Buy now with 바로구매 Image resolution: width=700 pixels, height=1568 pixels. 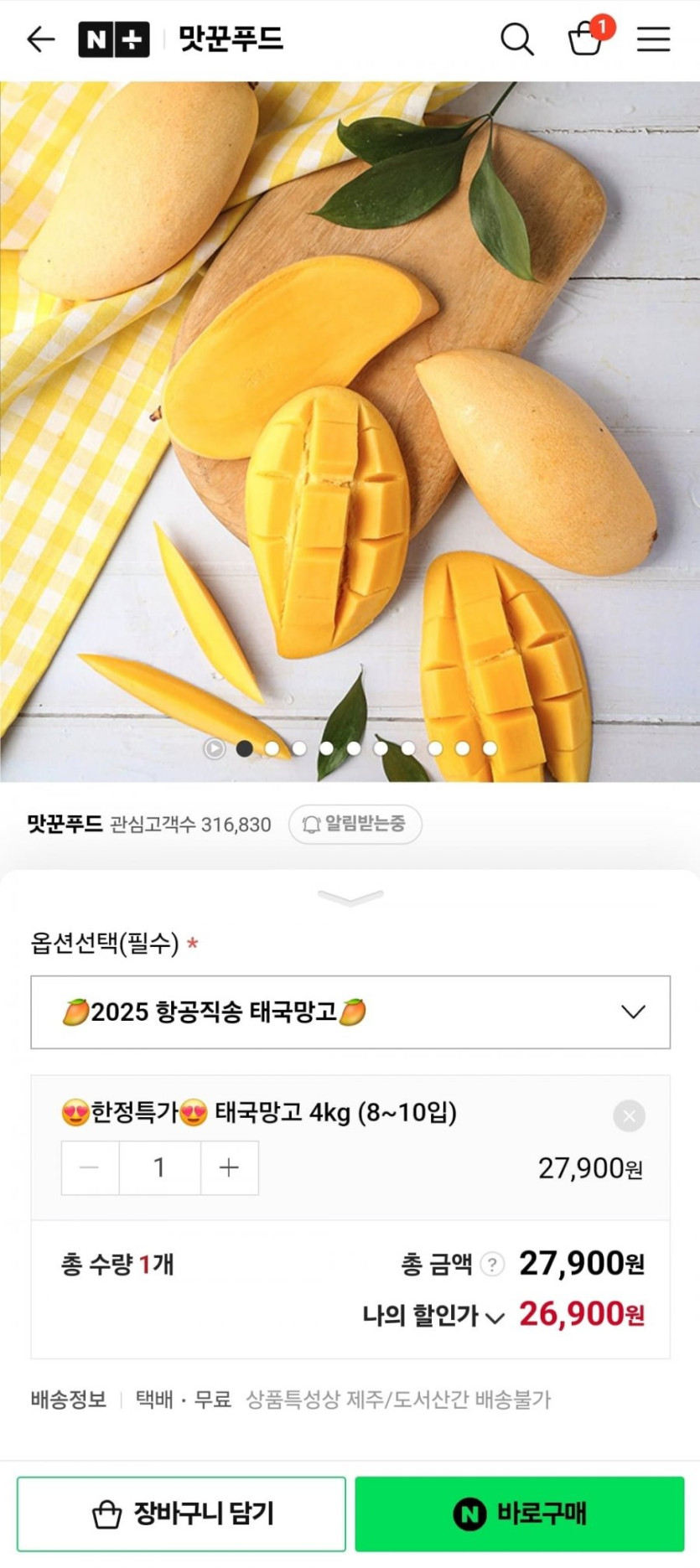pyautogui.click(x=519, y=1514)
